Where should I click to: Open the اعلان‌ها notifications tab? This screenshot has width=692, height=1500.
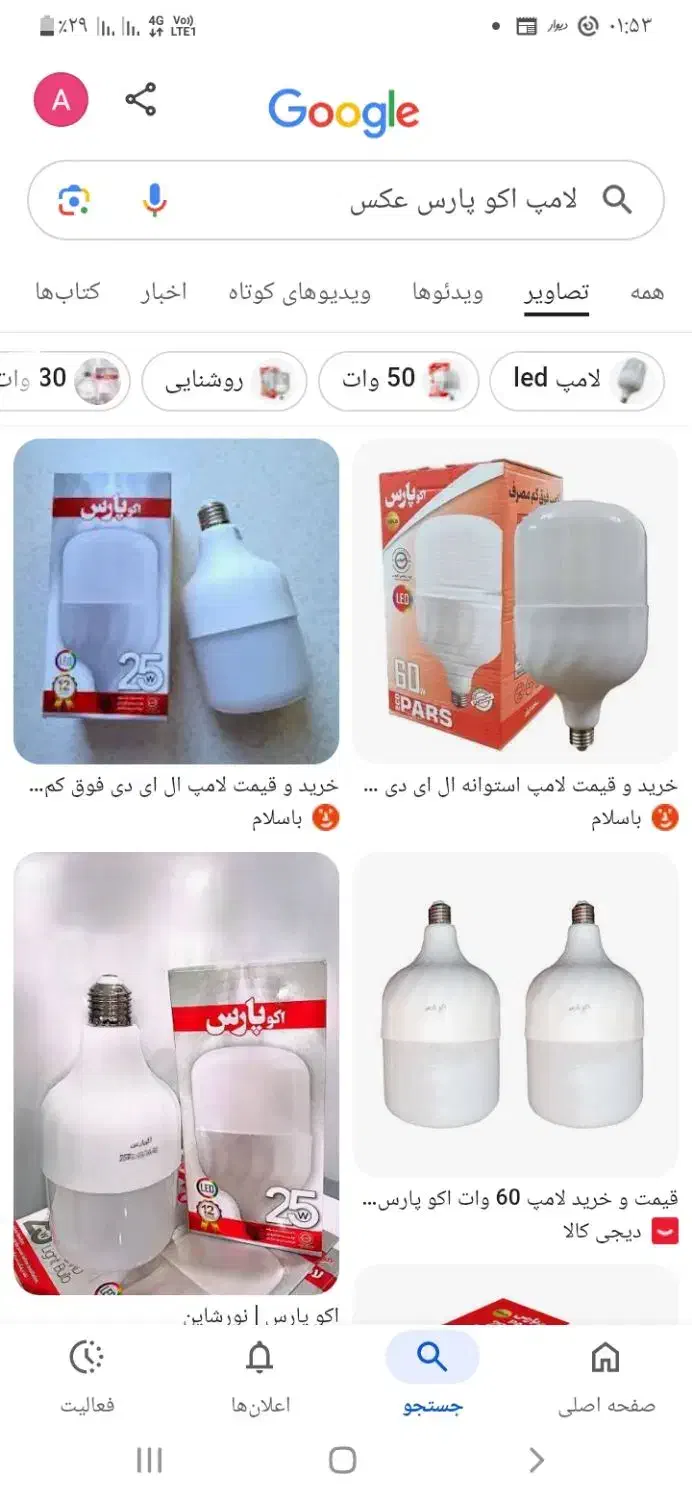point(260,1377)
